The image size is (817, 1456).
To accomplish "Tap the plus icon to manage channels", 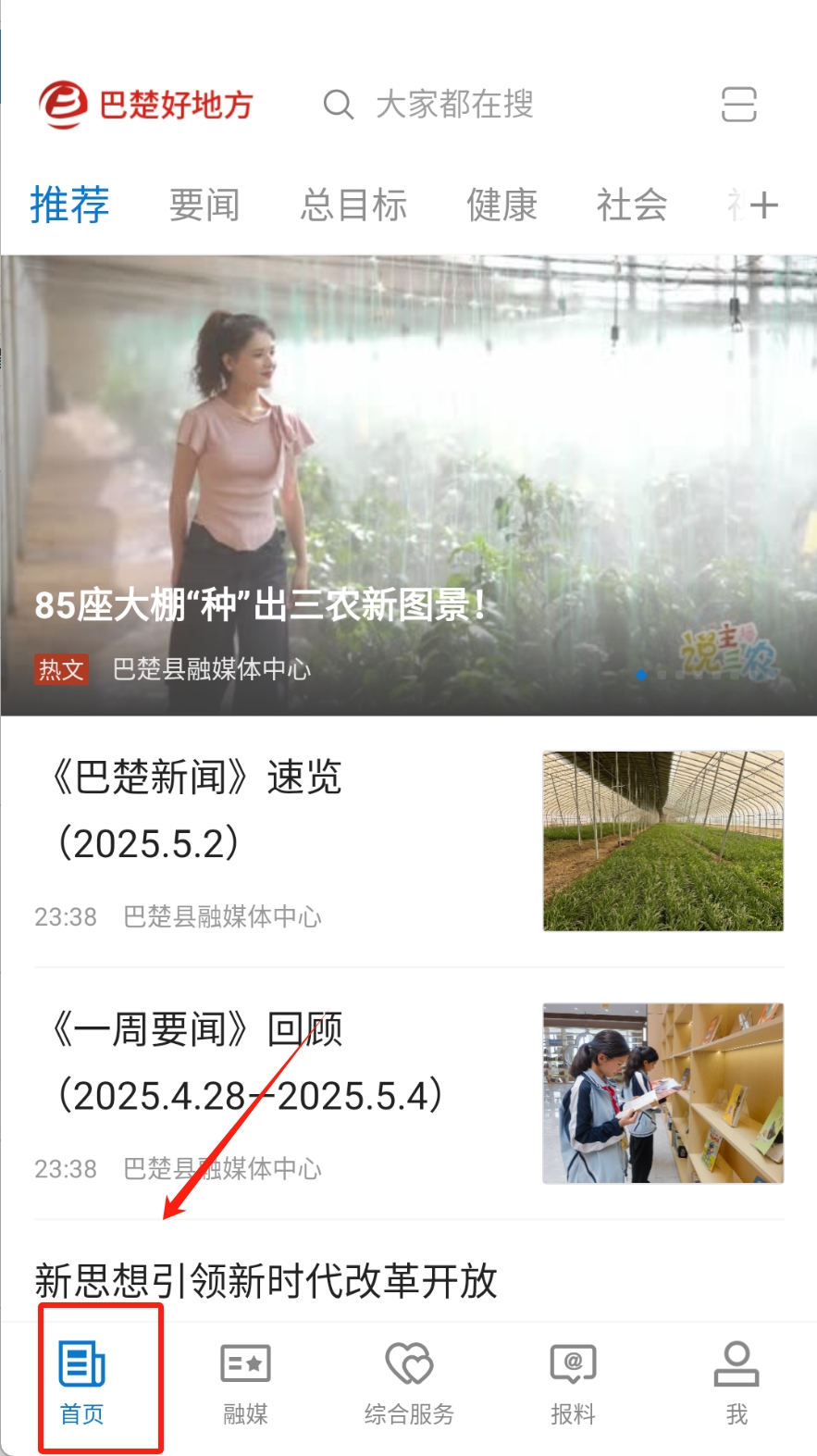I will coord(764,205).
